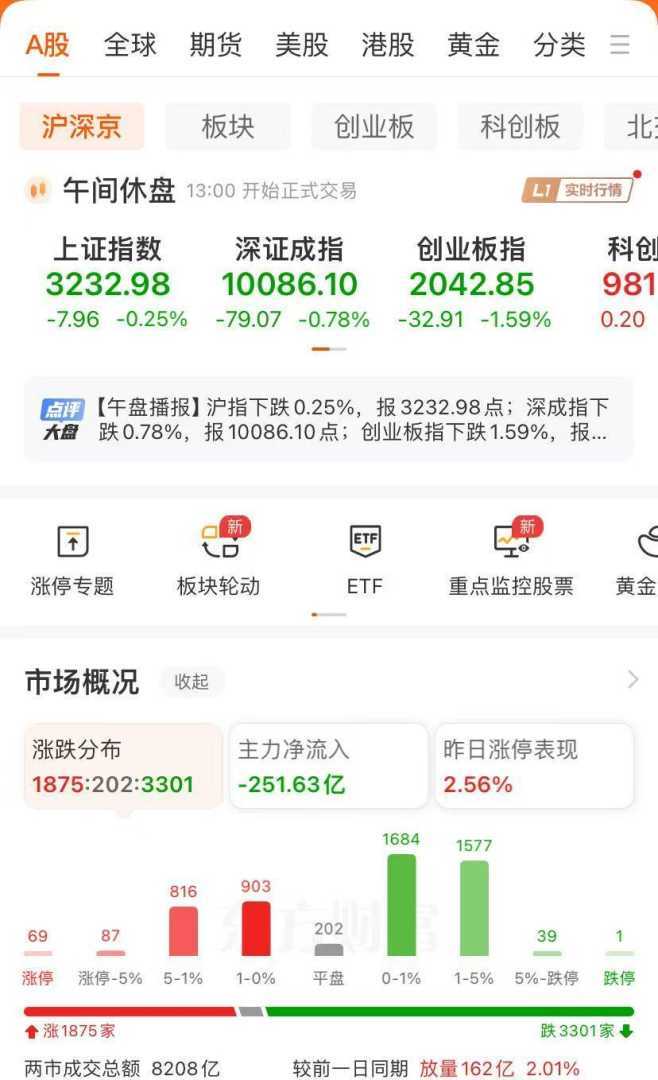Switch to the 创业板 chip
The width and height of the screenshot is (658, 1080).
(374, 127)
